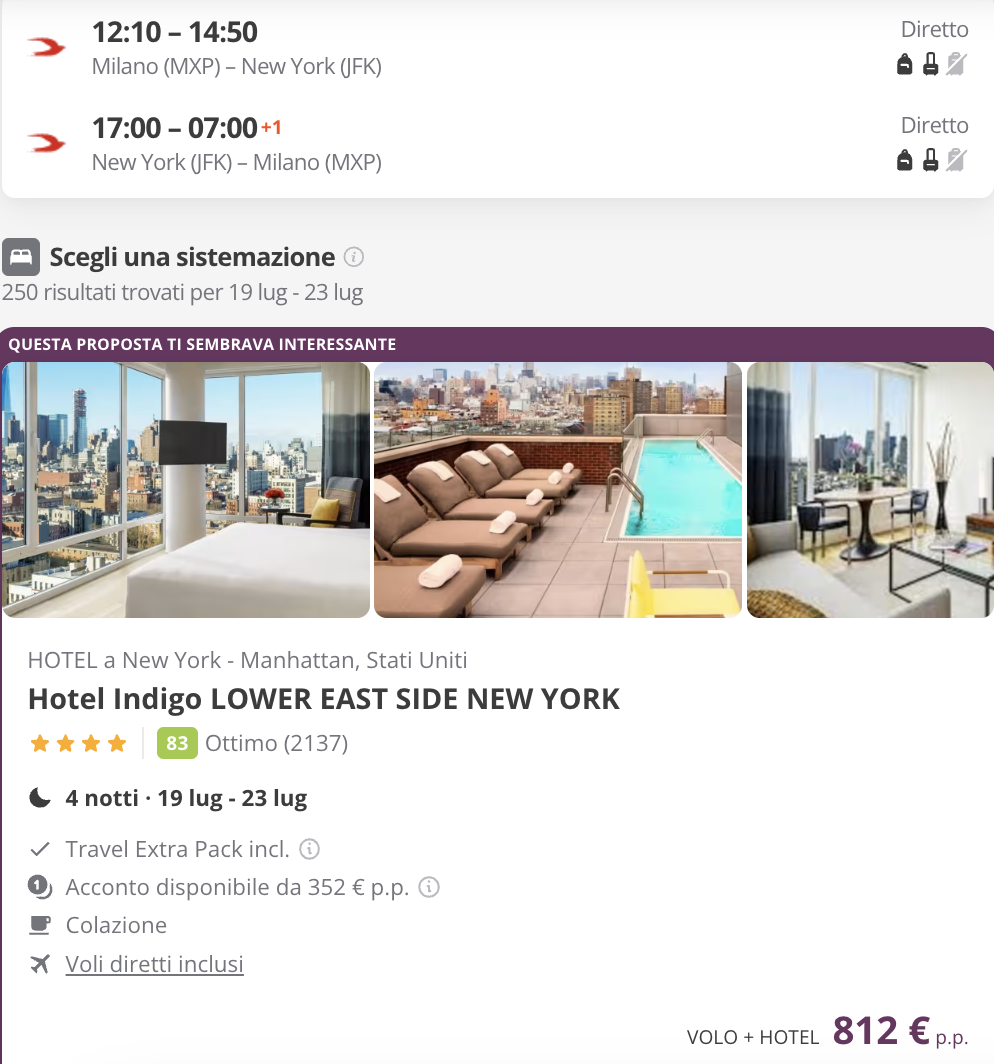View the living room photo
994x1064 pixels.
[x=868, y=490]
